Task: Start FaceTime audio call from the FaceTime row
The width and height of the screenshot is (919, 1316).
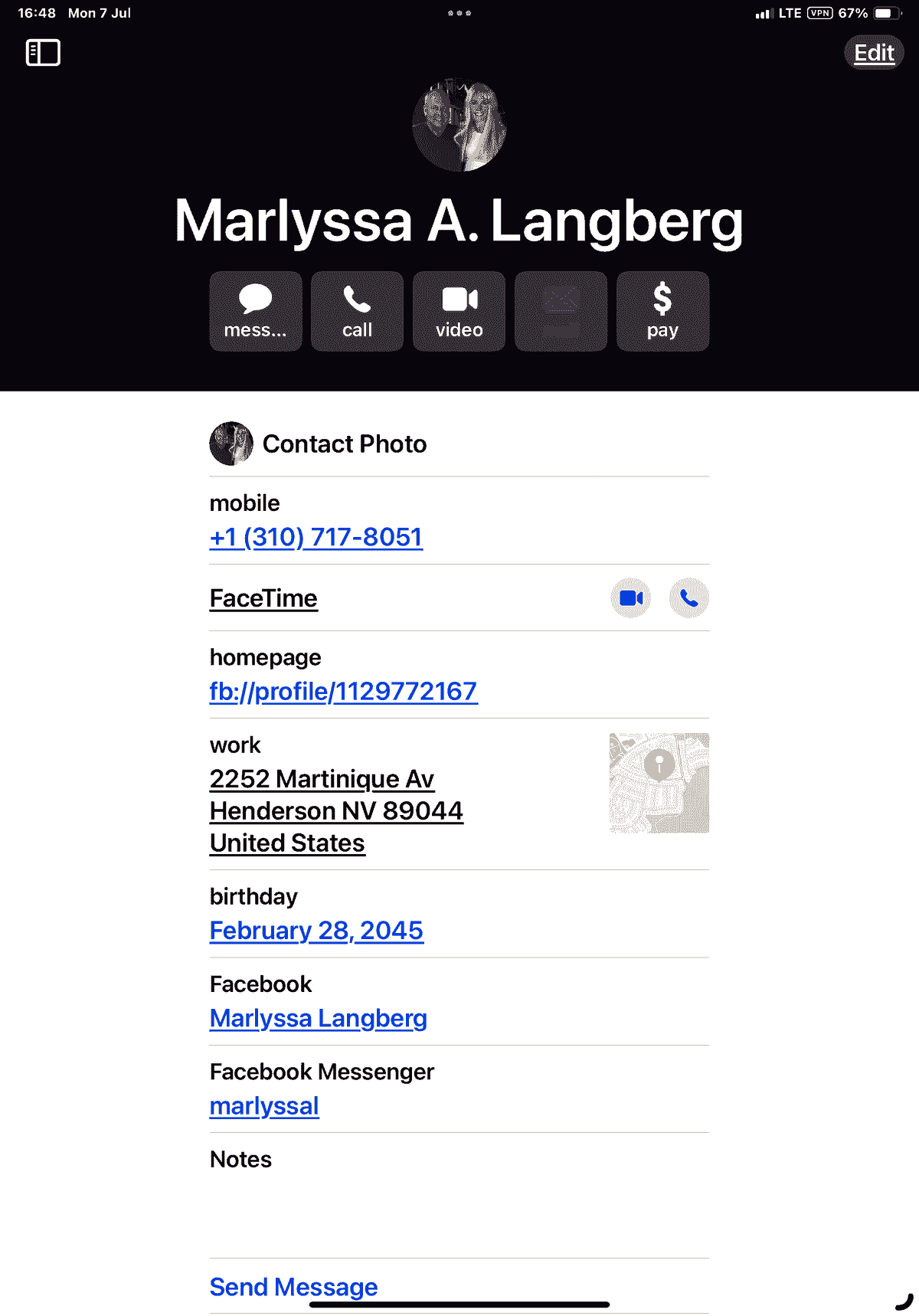Action: [x=689, y=597]
